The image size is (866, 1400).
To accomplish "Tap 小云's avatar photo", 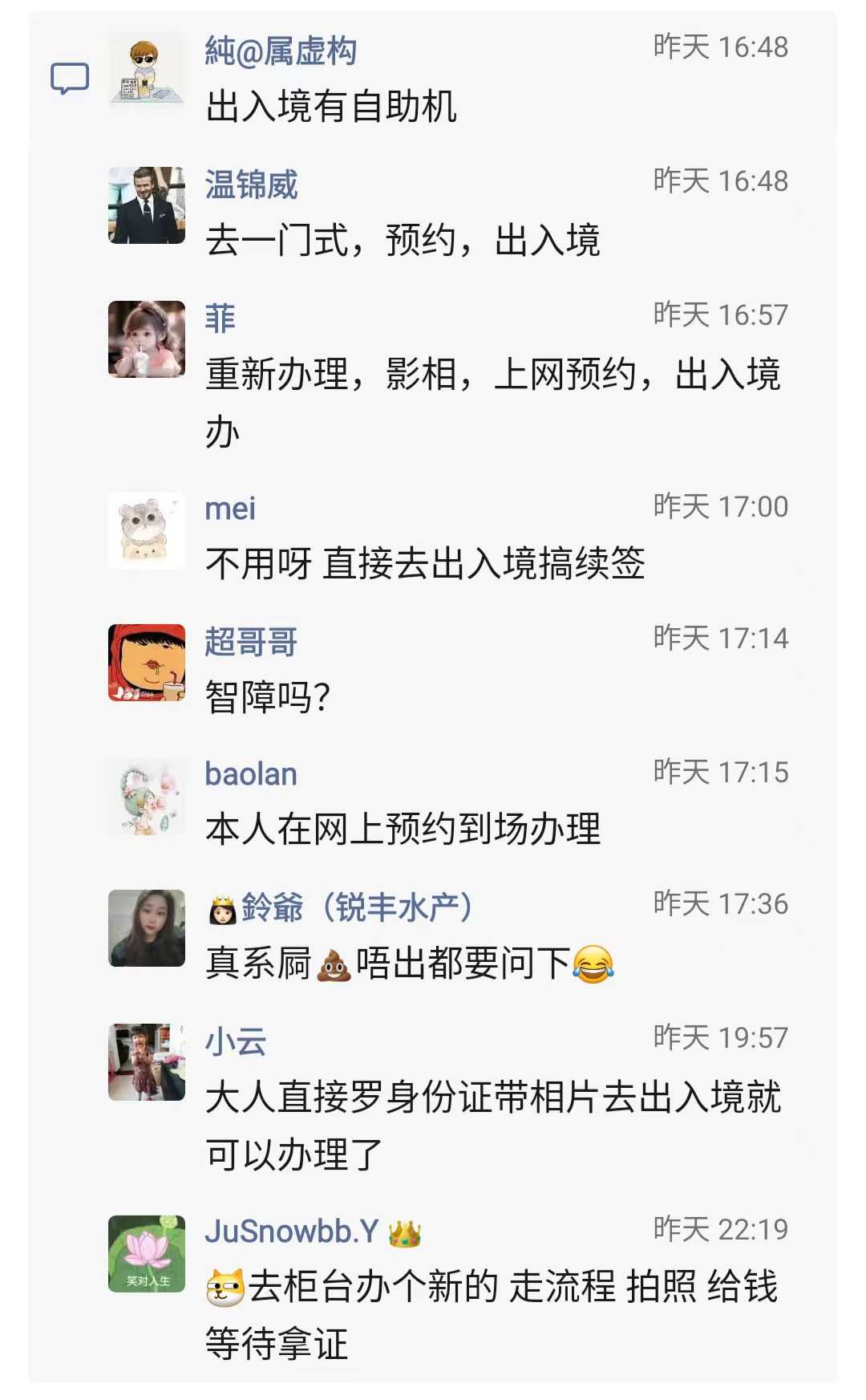I will click(x=147, y=1062).
